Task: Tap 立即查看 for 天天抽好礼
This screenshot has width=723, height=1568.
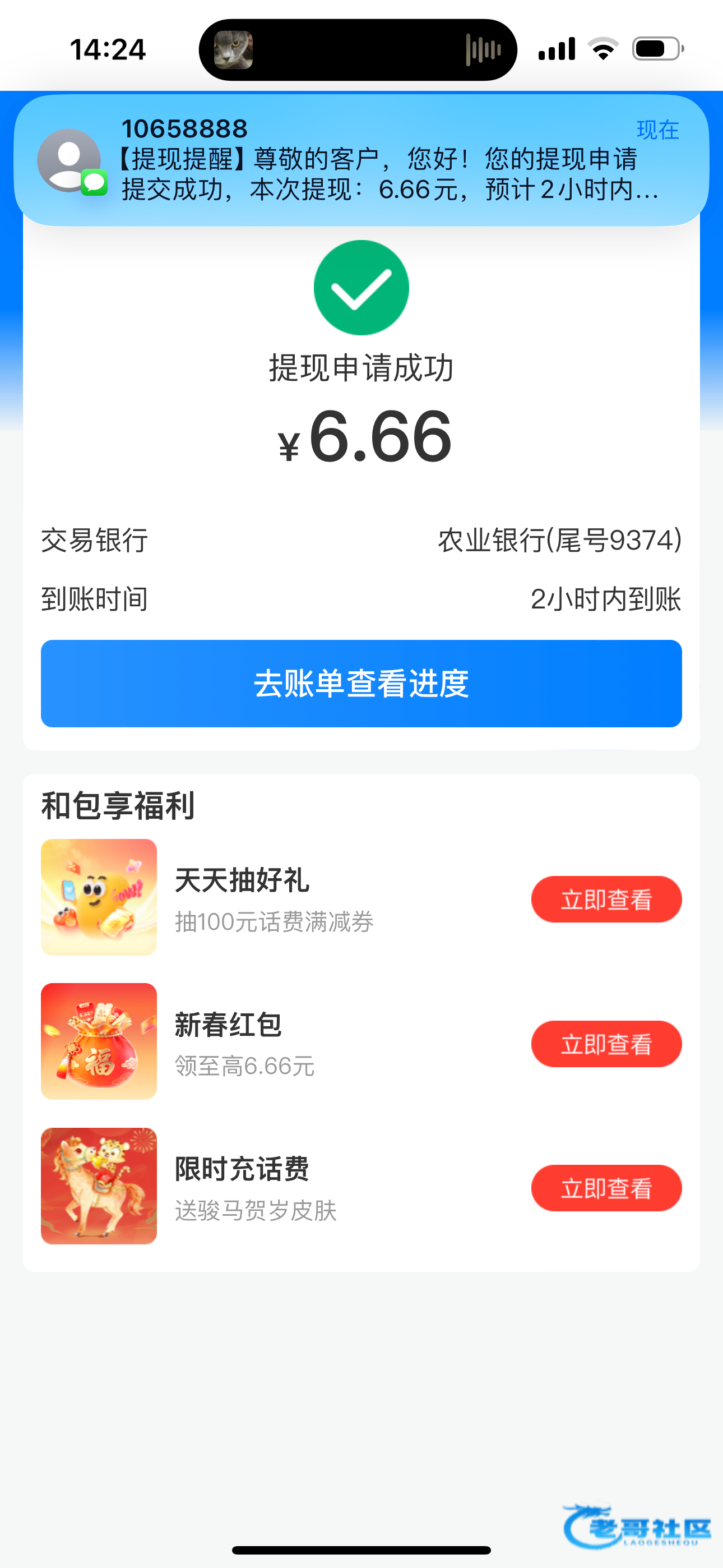Action: 606,899
